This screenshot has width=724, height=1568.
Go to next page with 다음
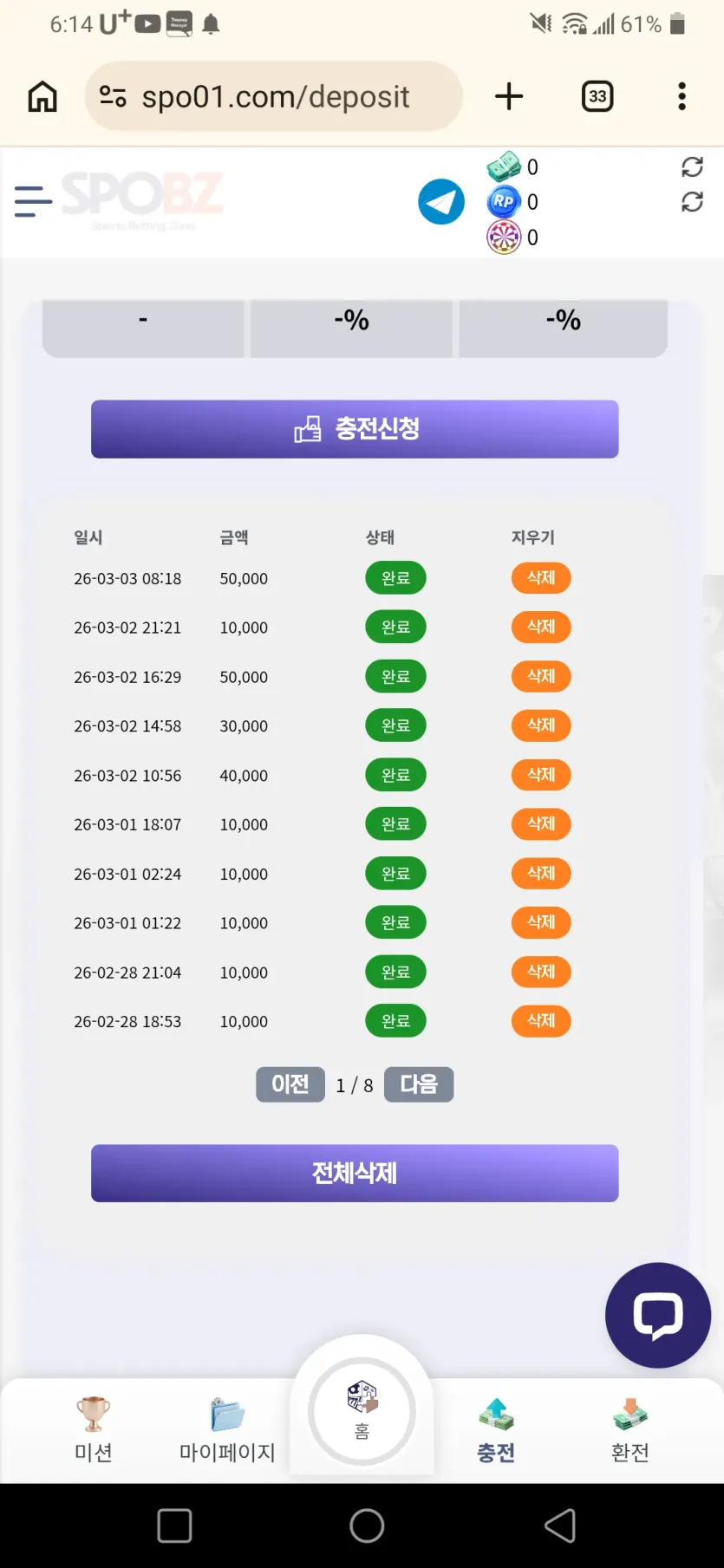point(419,1084)
